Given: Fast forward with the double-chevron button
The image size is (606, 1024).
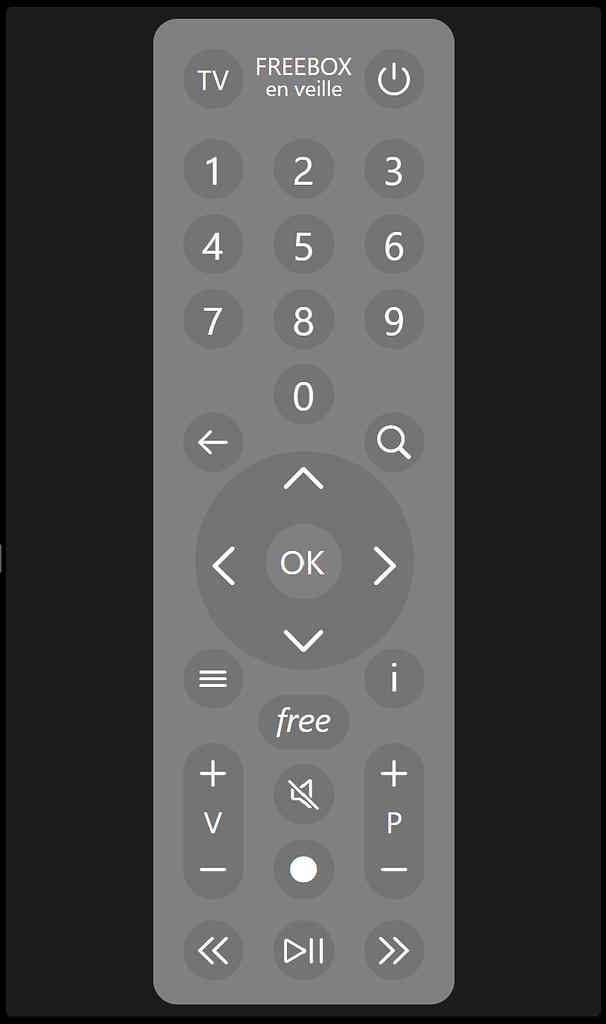Looking at the screenshot, I should pos(394,950).
